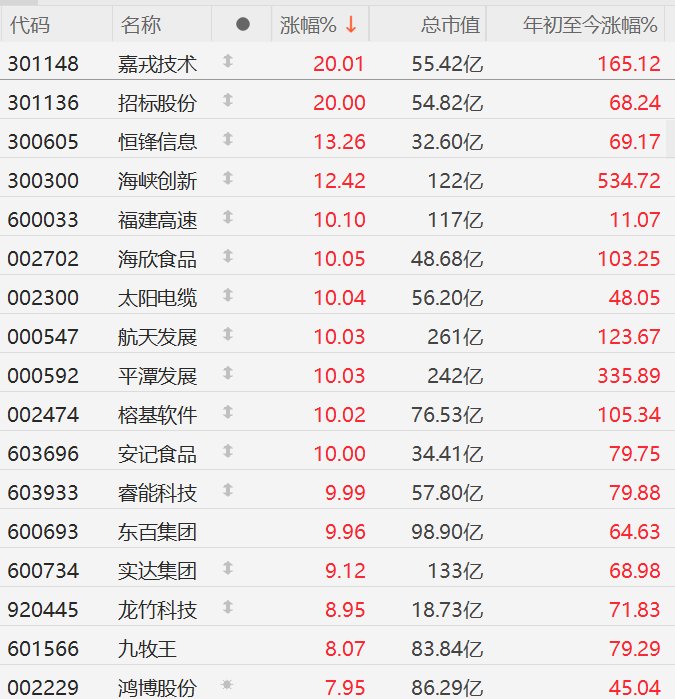Open 实达集团 stock details
The height and width of the screenshot is (699, 675).
(157, 570)
